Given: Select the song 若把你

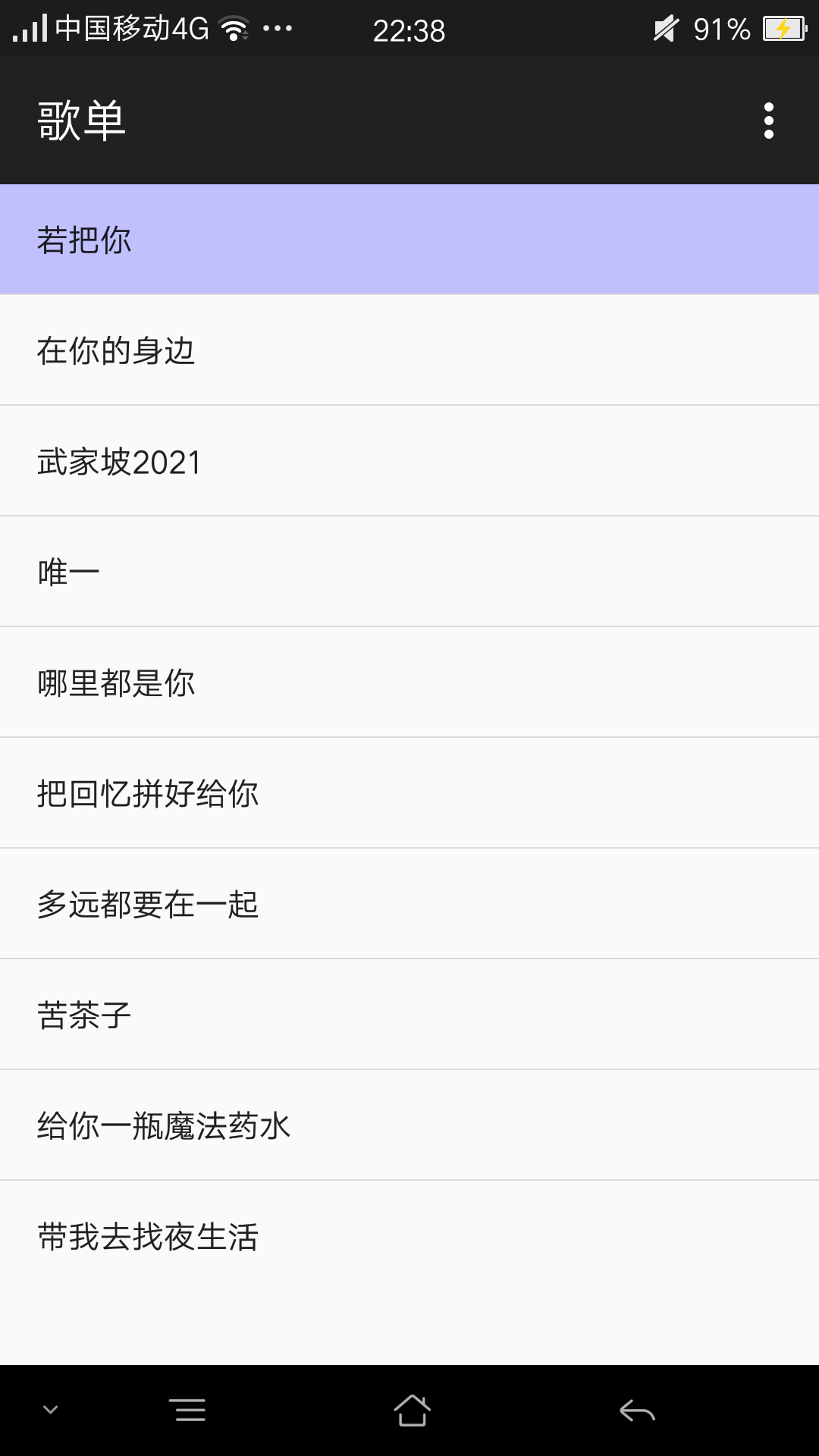Looking at the screenshot, I should (x=409, y=240).
